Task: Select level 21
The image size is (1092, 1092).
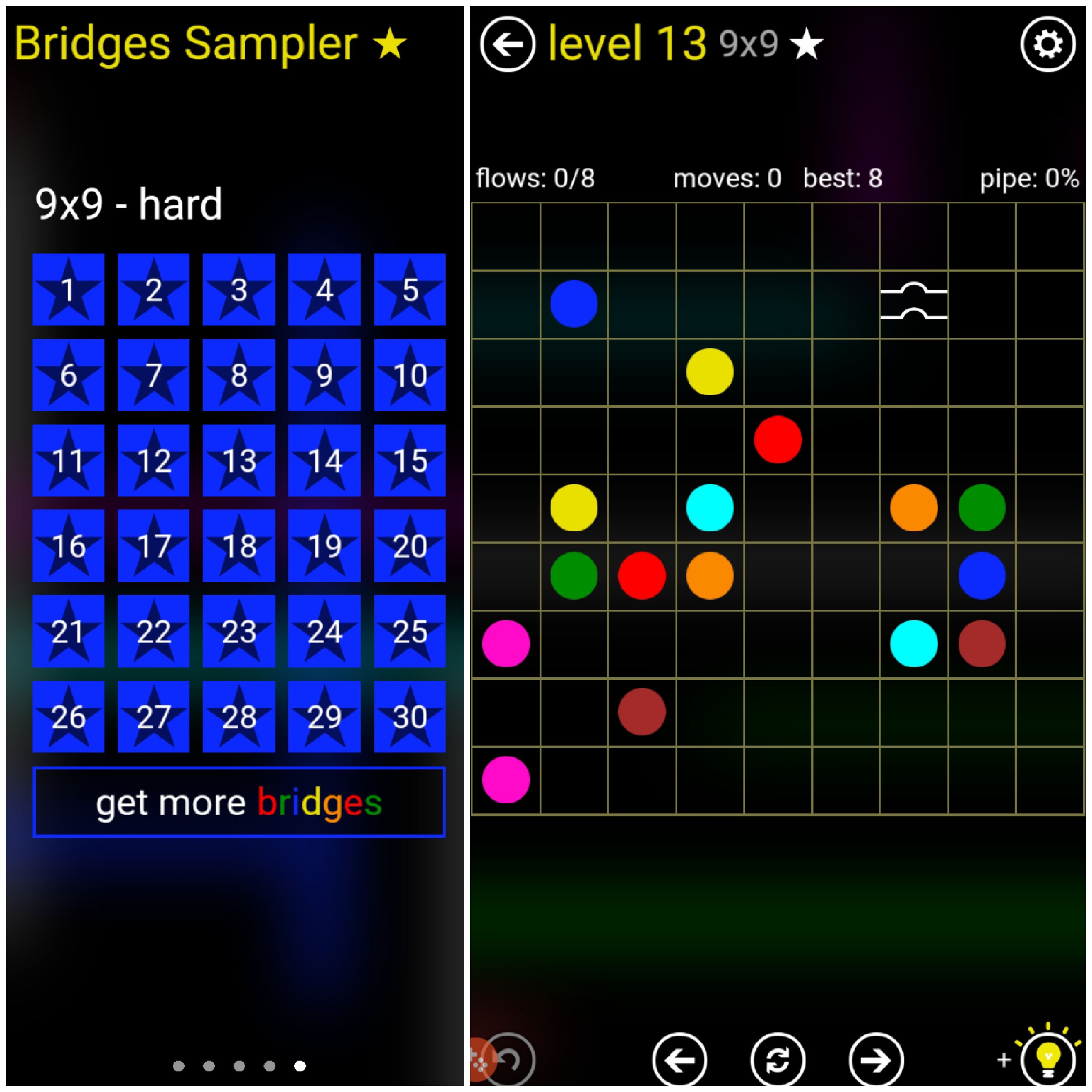Action: [68, 631]
